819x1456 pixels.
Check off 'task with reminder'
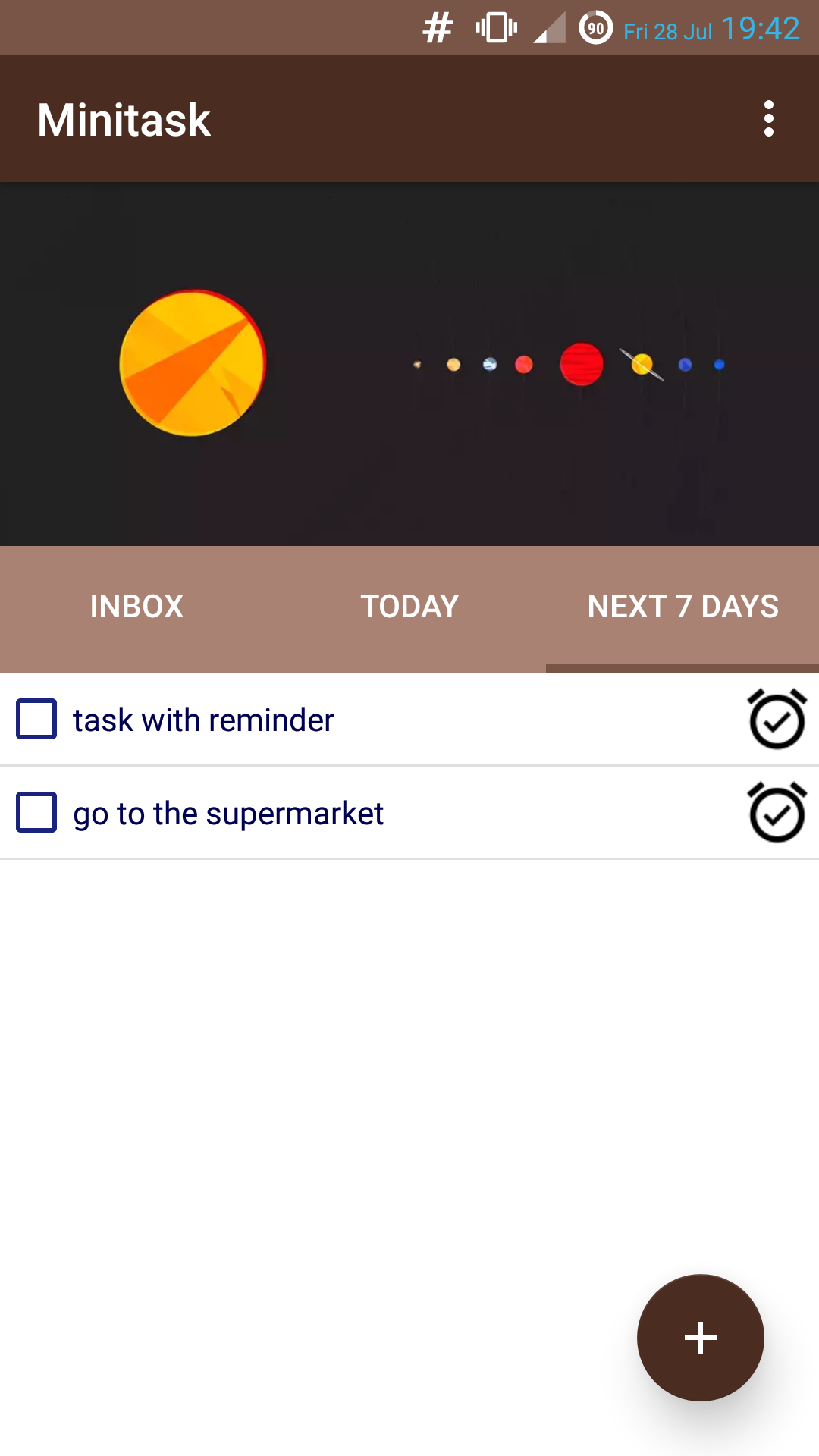(36, 719)
